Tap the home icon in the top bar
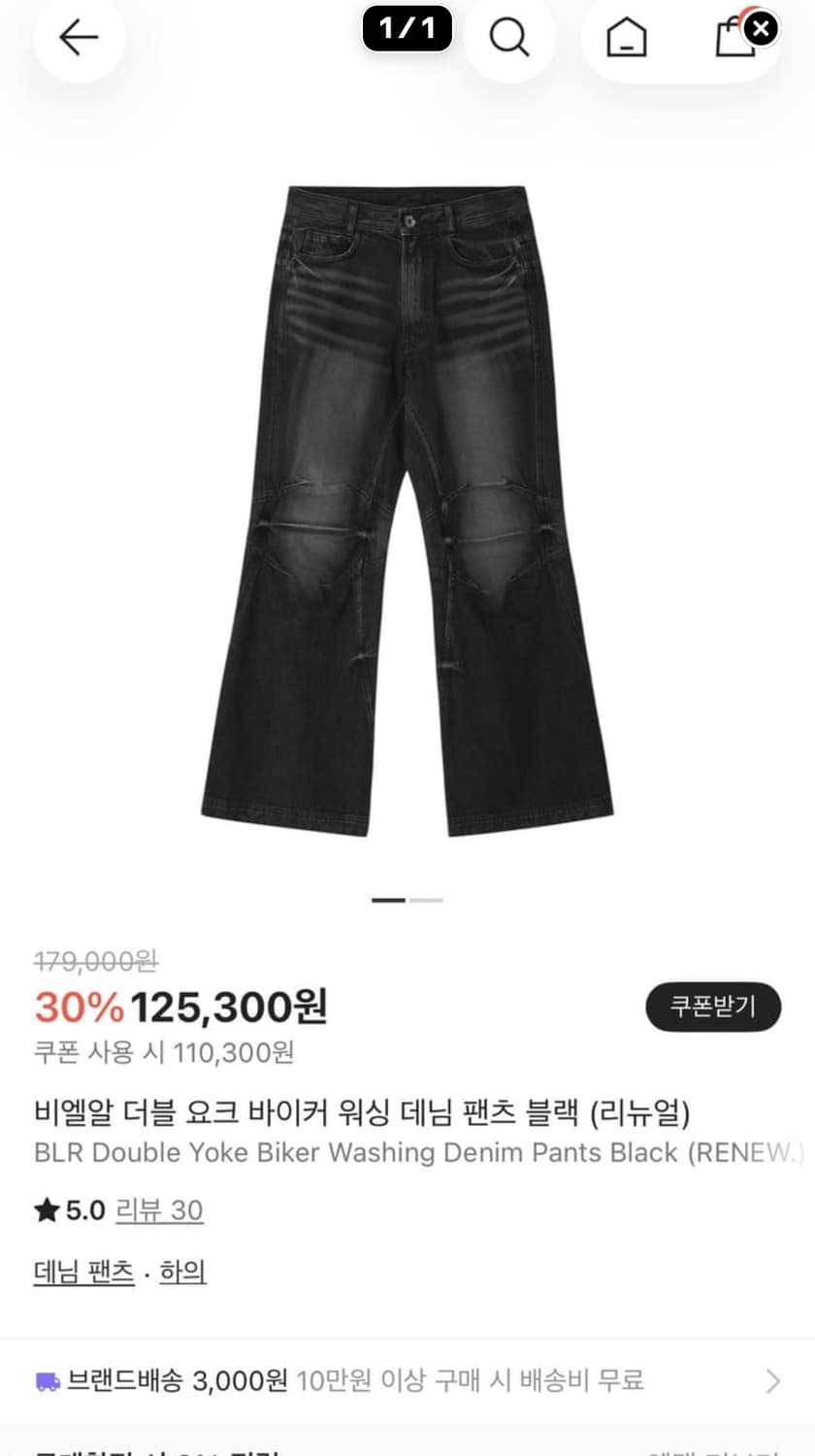 626,39
